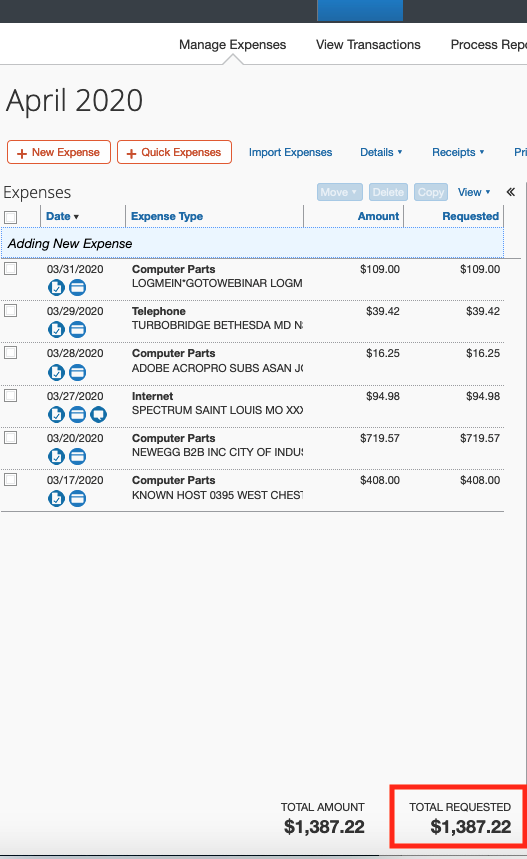Sort by the Amount column
Screen dimensions: 527x859
[378, 216]
